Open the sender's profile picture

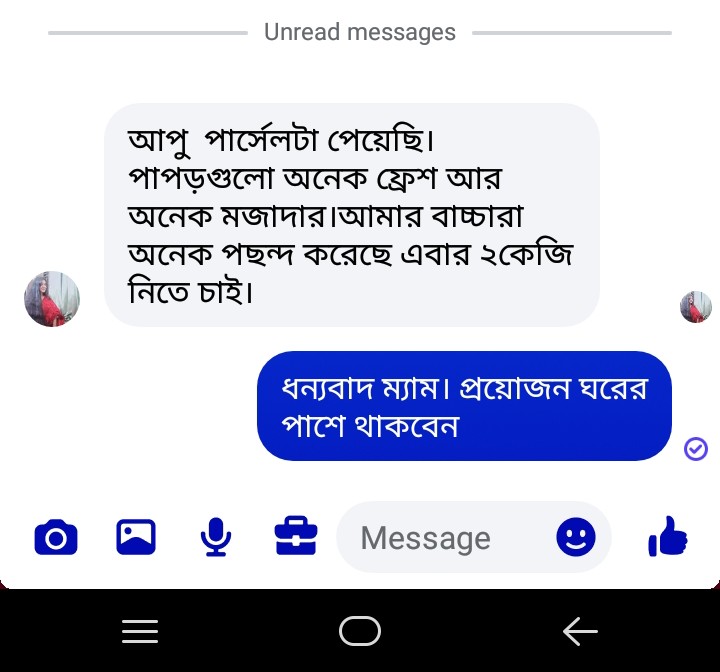(x=52, y=299)
